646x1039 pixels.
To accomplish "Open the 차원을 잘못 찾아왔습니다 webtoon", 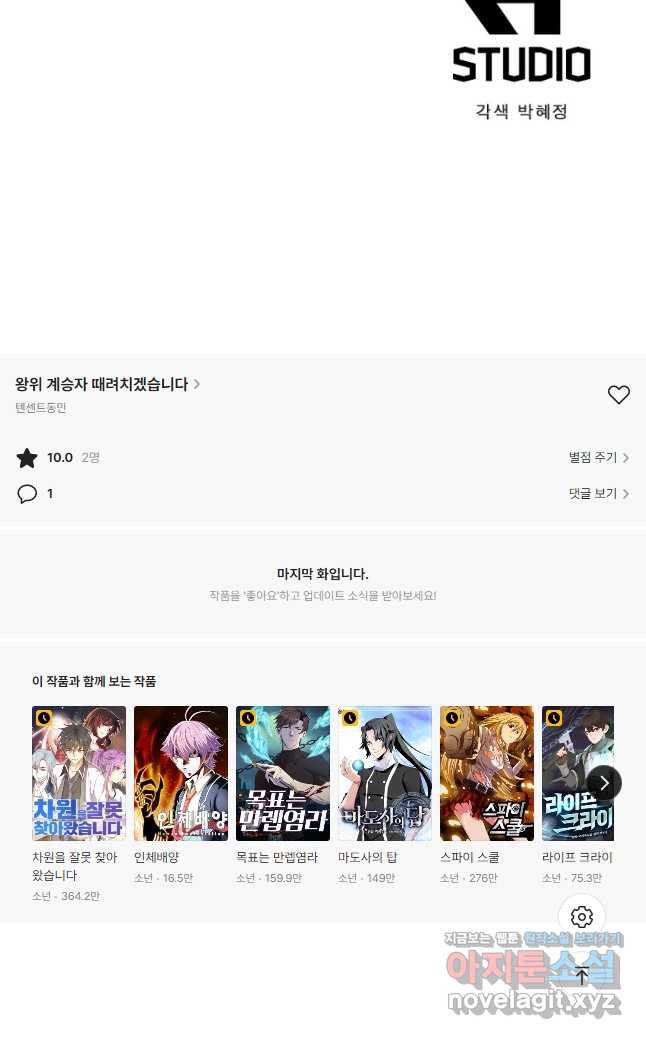I will click(x=79, y=773).
